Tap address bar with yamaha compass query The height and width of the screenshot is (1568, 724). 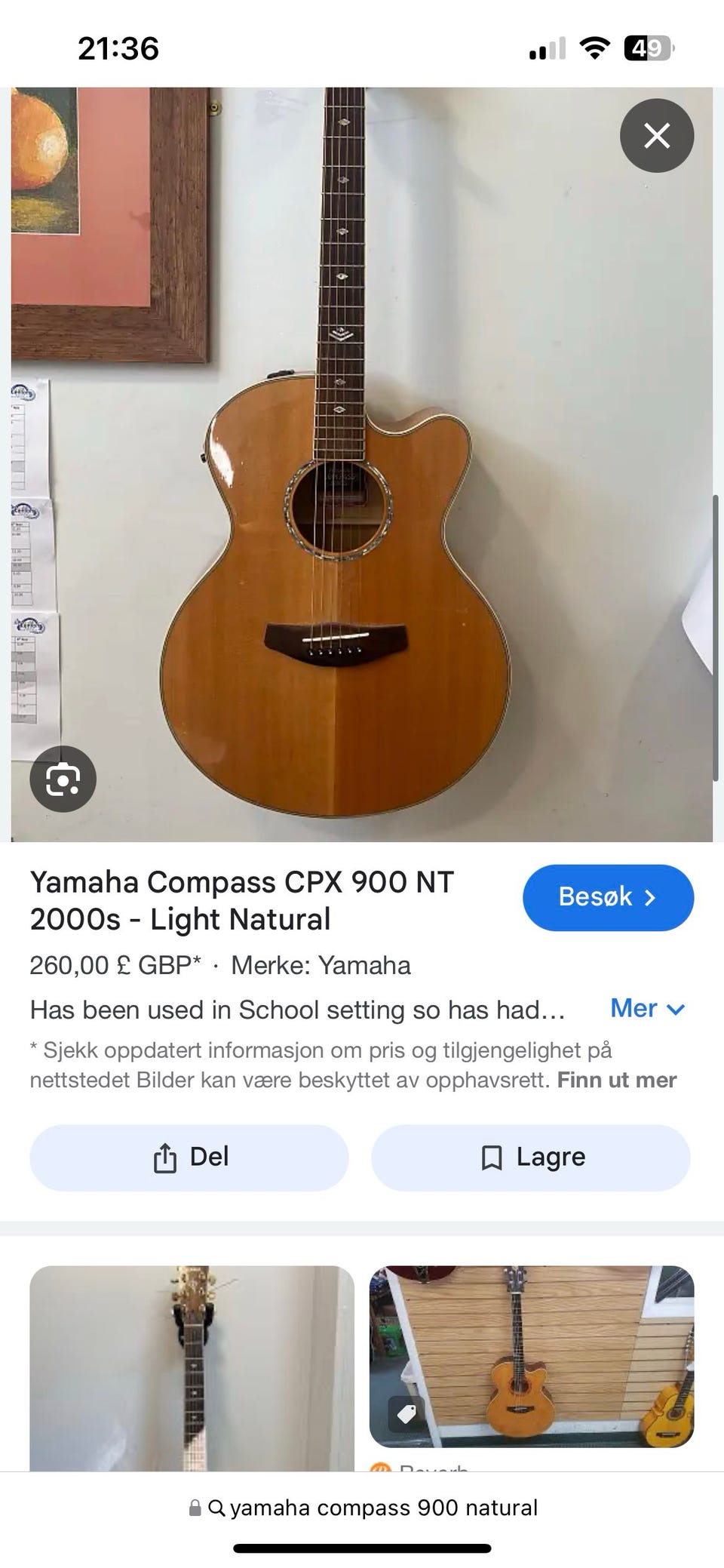tap(362, 1508)
